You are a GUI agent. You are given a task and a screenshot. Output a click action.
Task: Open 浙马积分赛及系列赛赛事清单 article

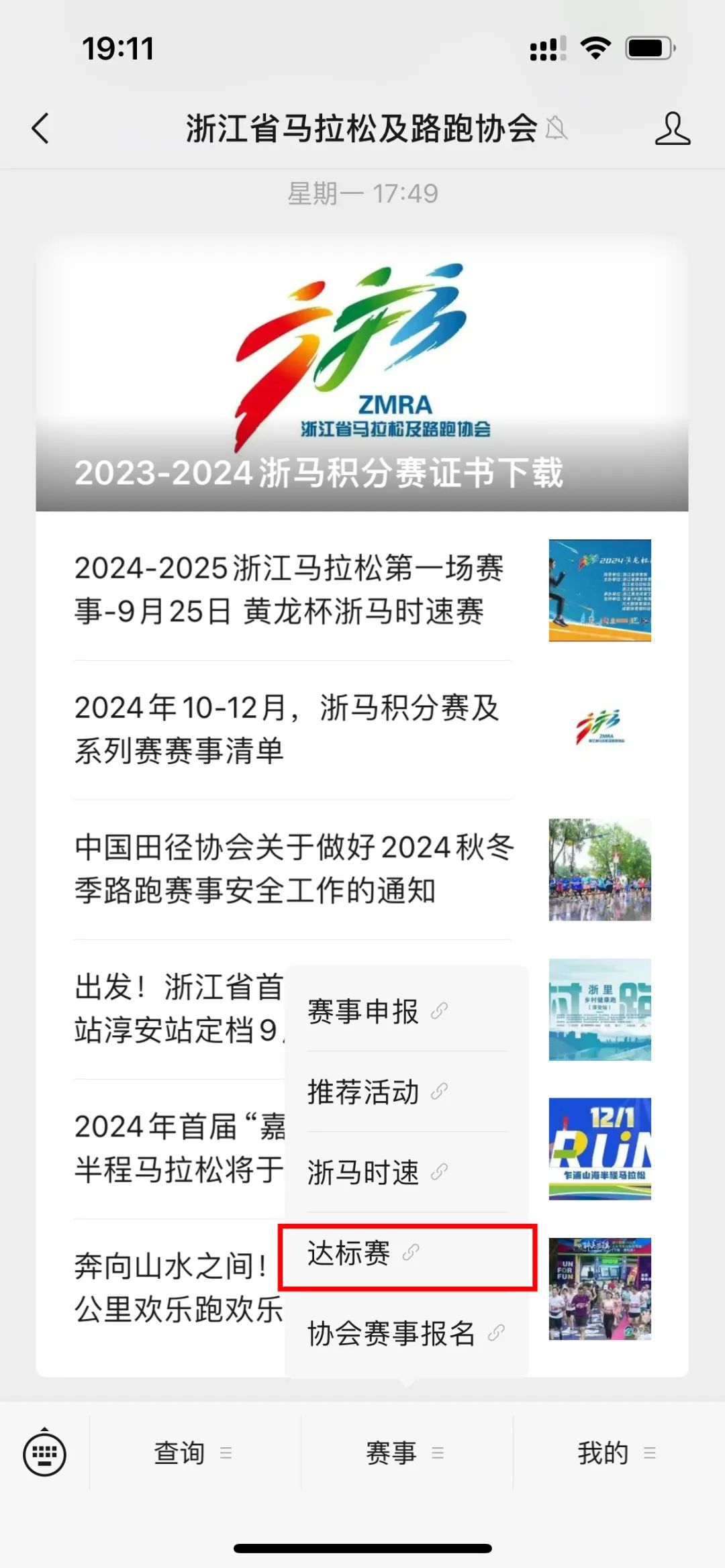click(x=362, y=729)
